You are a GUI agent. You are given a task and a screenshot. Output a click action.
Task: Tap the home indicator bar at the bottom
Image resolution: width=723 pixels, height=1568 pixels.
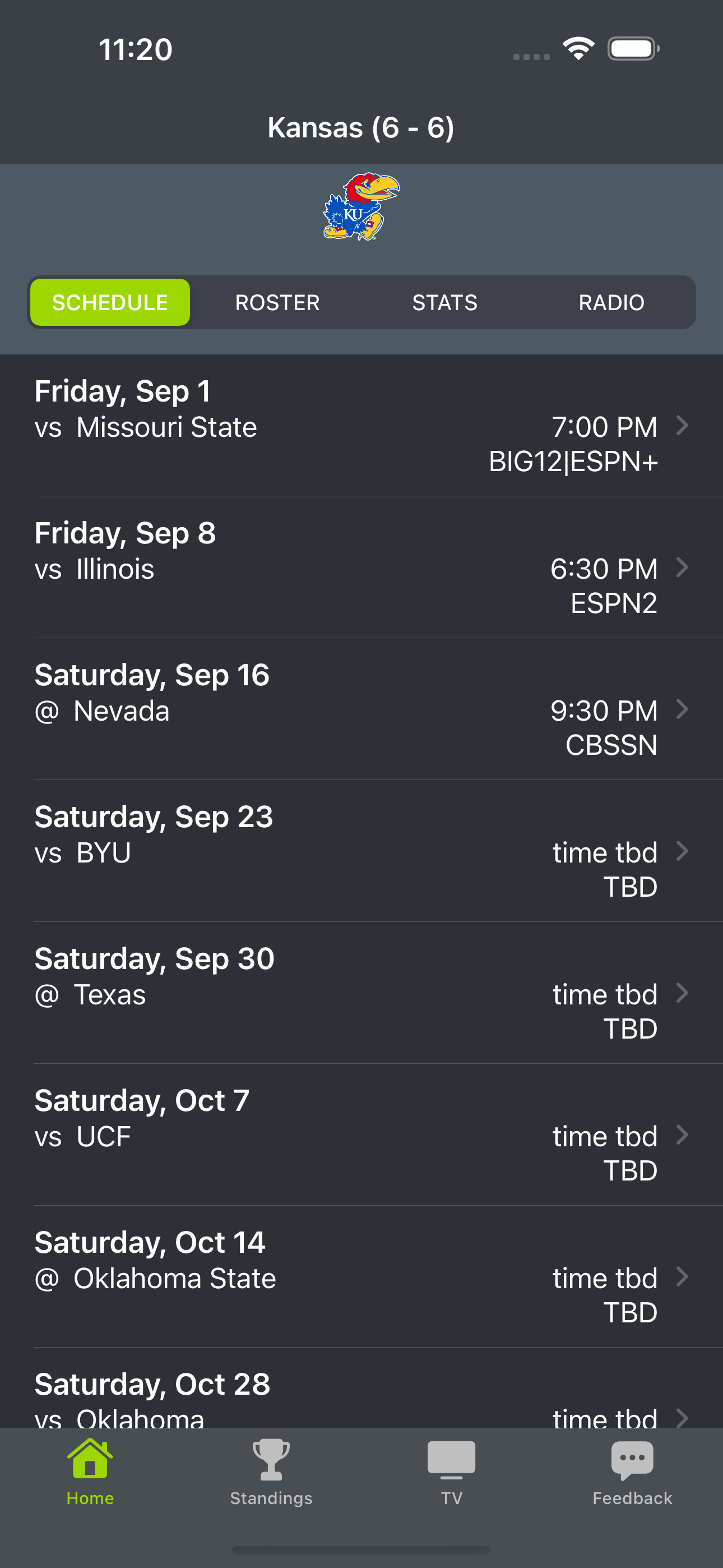361,1548
